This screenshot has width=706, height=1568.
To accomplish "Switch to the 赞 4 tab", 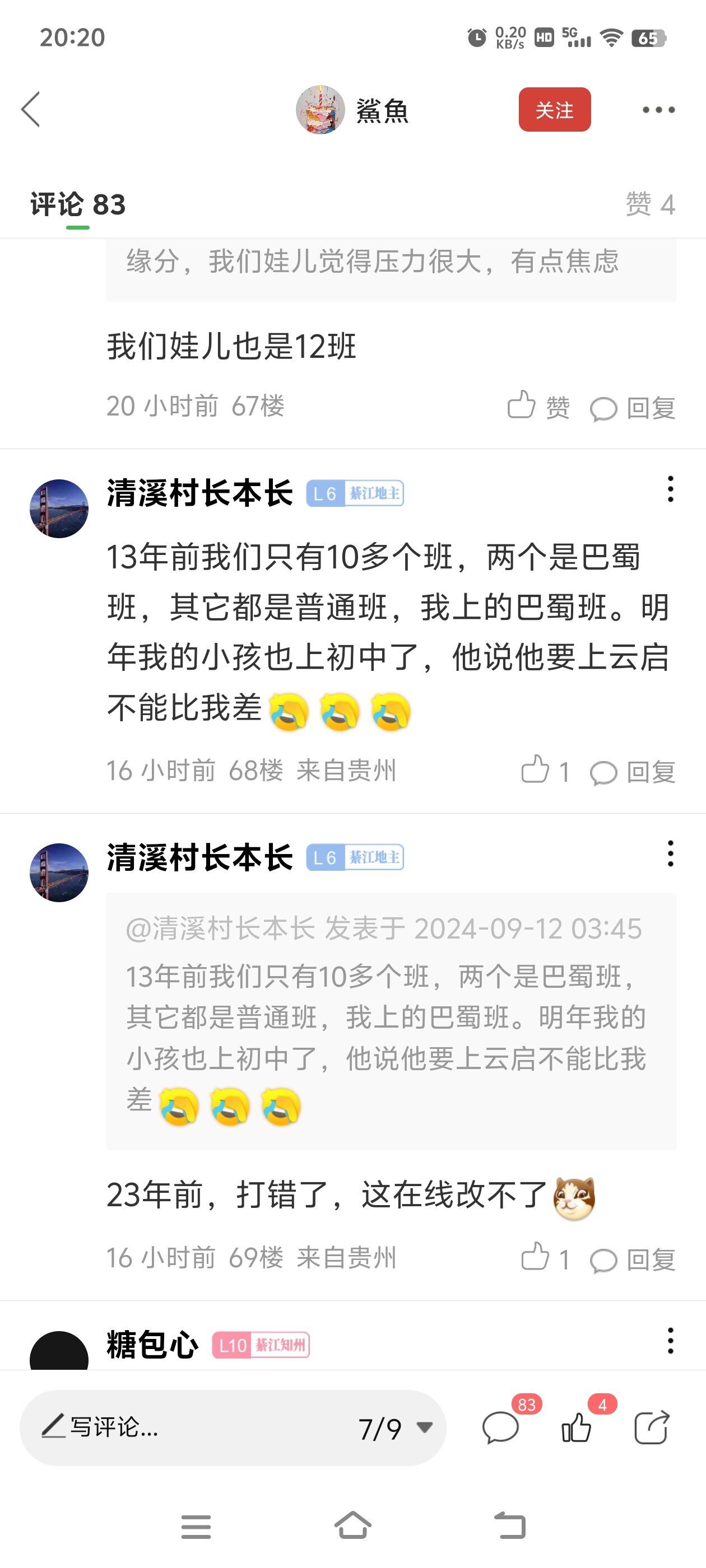I will [x=649, y=204].
